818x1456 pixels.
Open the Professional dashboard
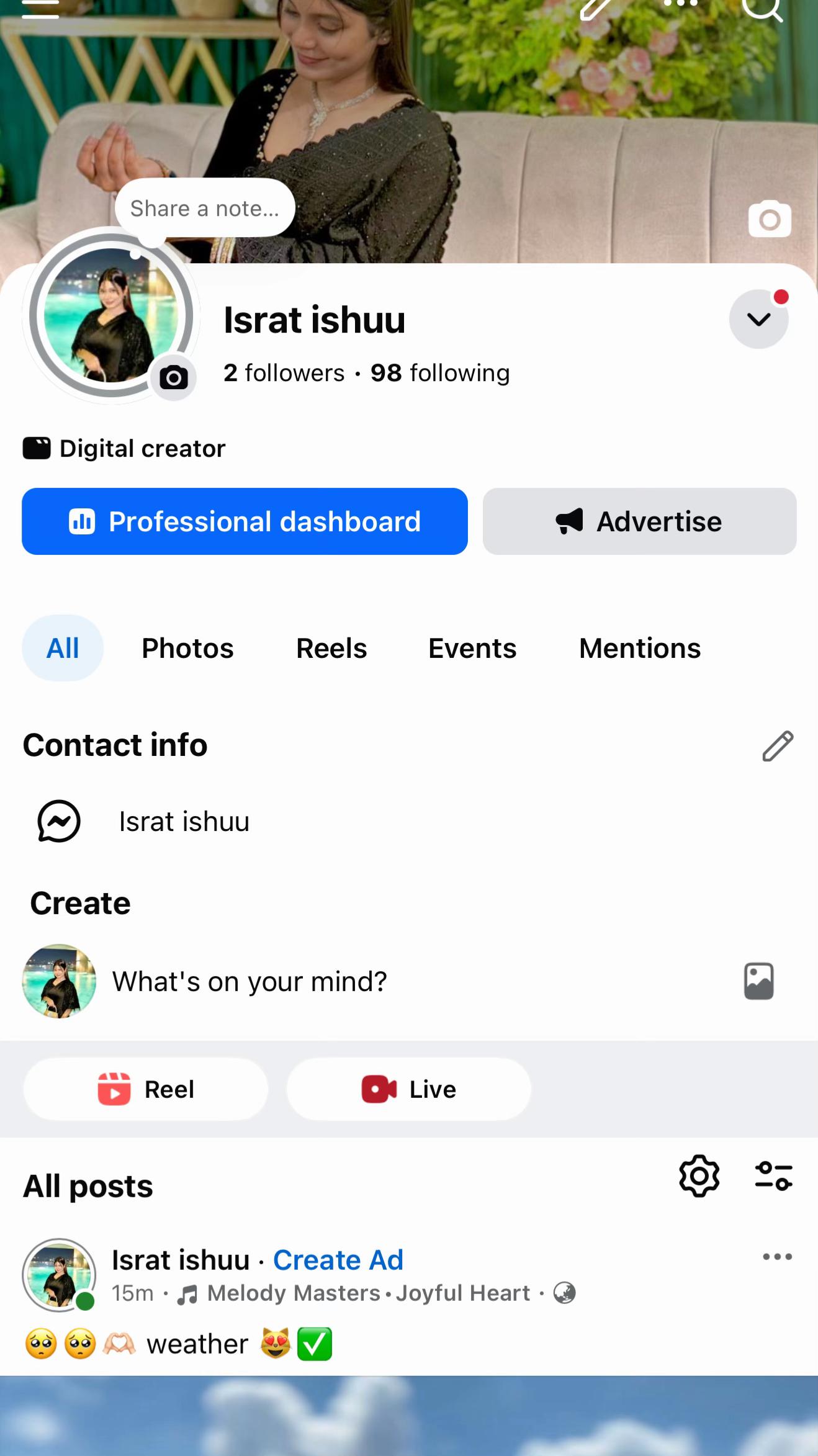click(245, 521)
